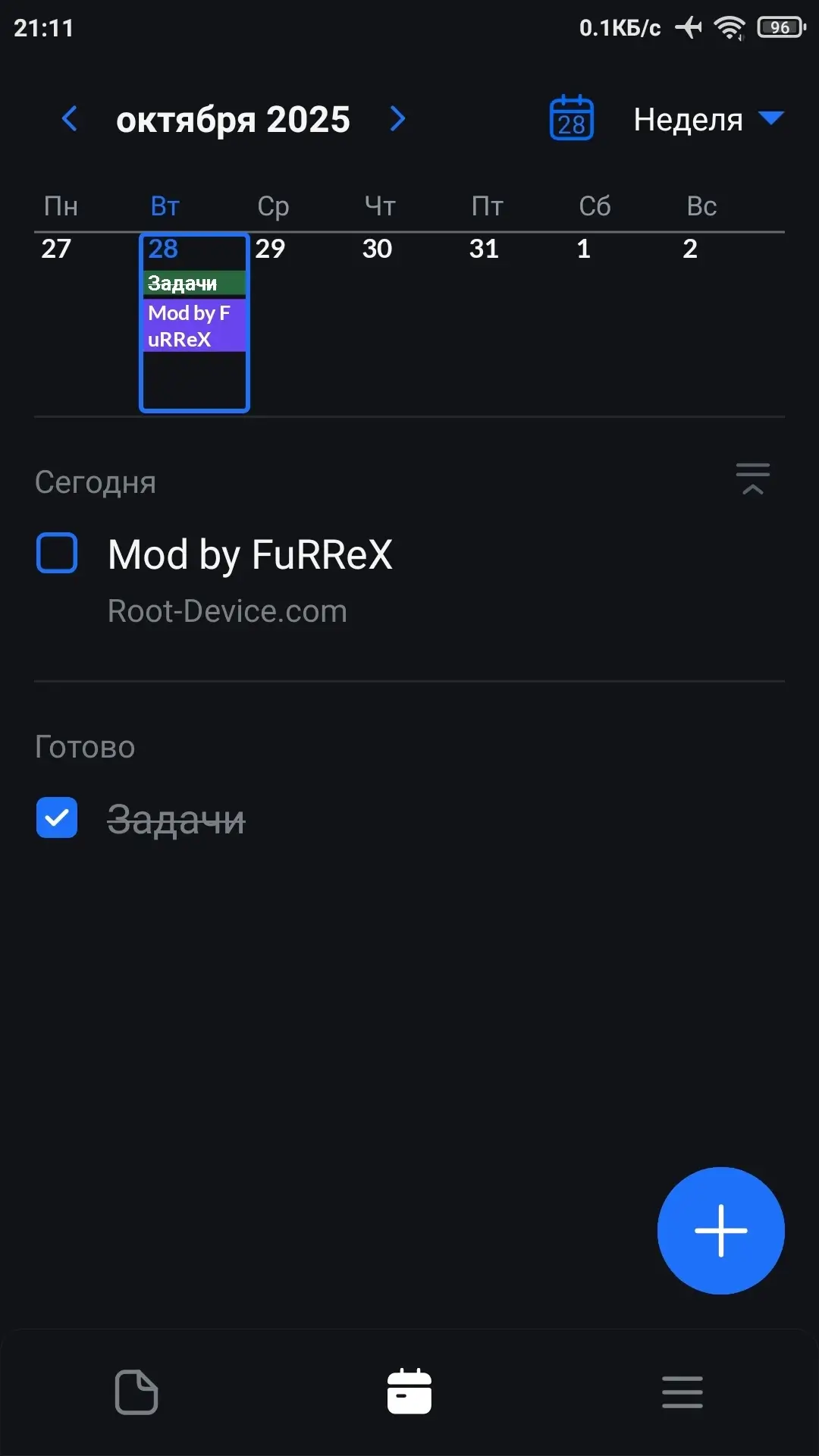Image resolution: width=819 pixels, height=1456 pixels.
Task: Open the Задачи event on day 28
Action: pos(194,284)
